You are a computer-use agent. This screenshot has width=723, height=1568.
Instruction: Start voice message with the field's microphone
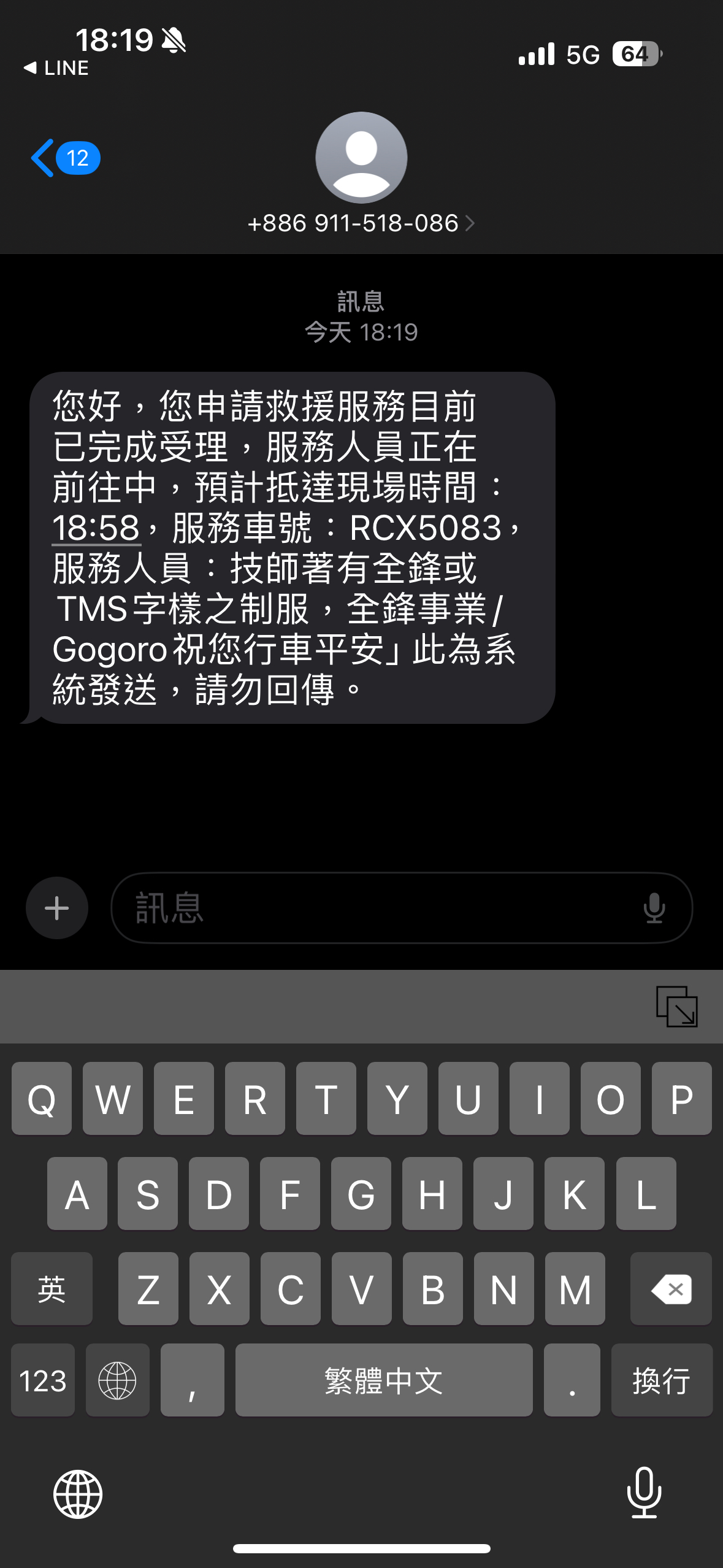pyautogui.click(x=654, y=908)
